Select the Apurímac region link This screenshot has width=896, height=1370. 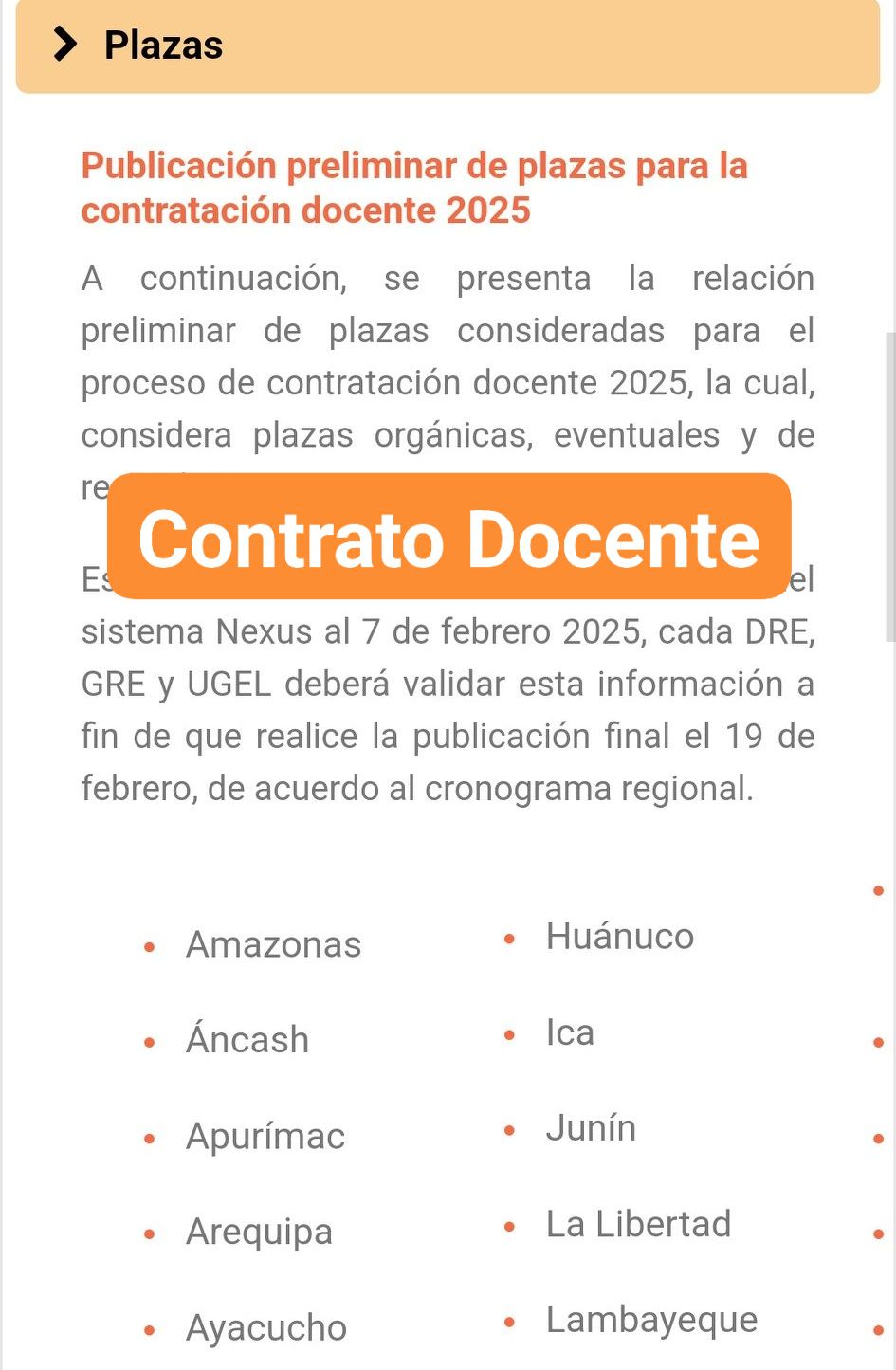(x=265, y=1137)
